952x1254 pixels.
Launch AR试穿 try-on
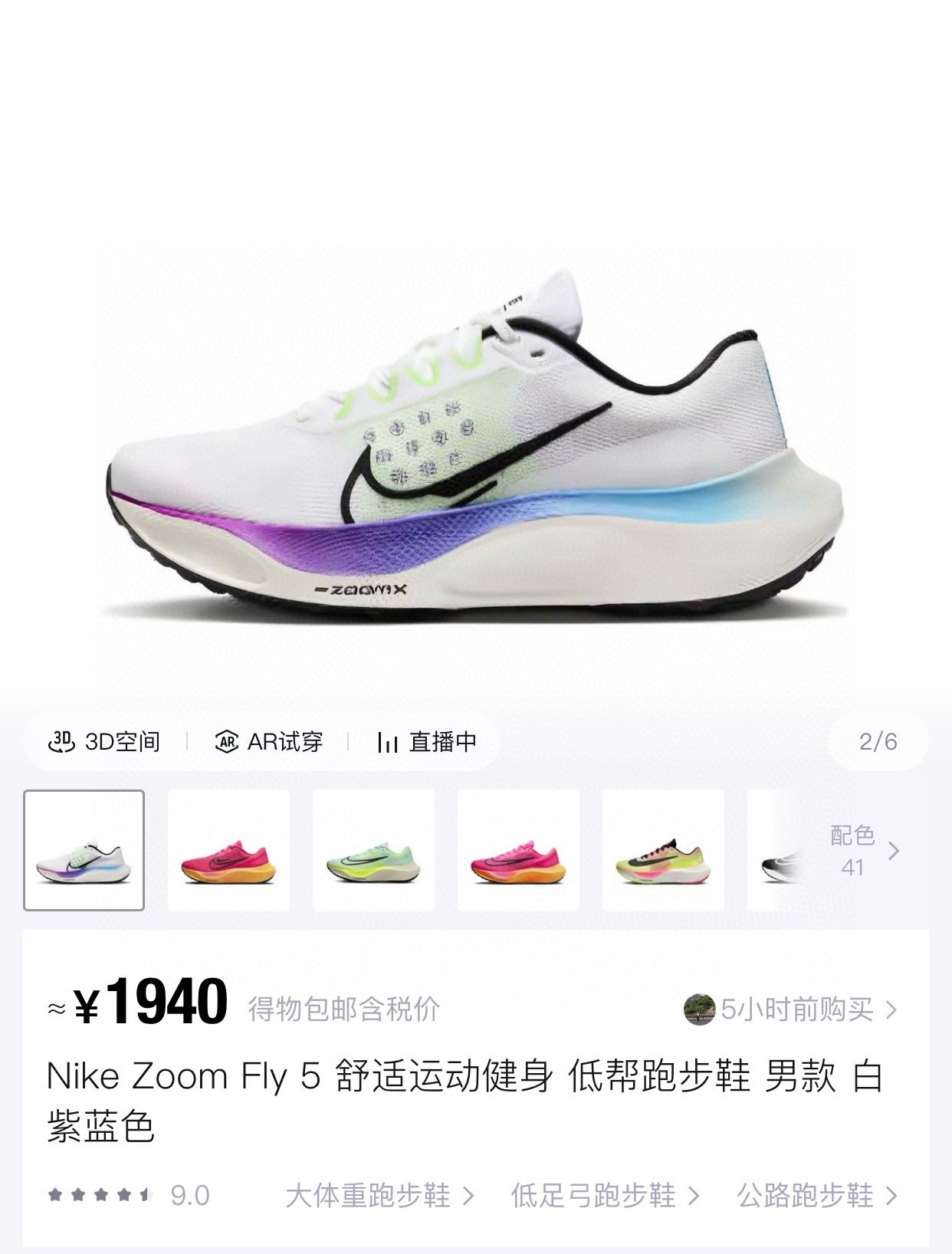(268, 742)
